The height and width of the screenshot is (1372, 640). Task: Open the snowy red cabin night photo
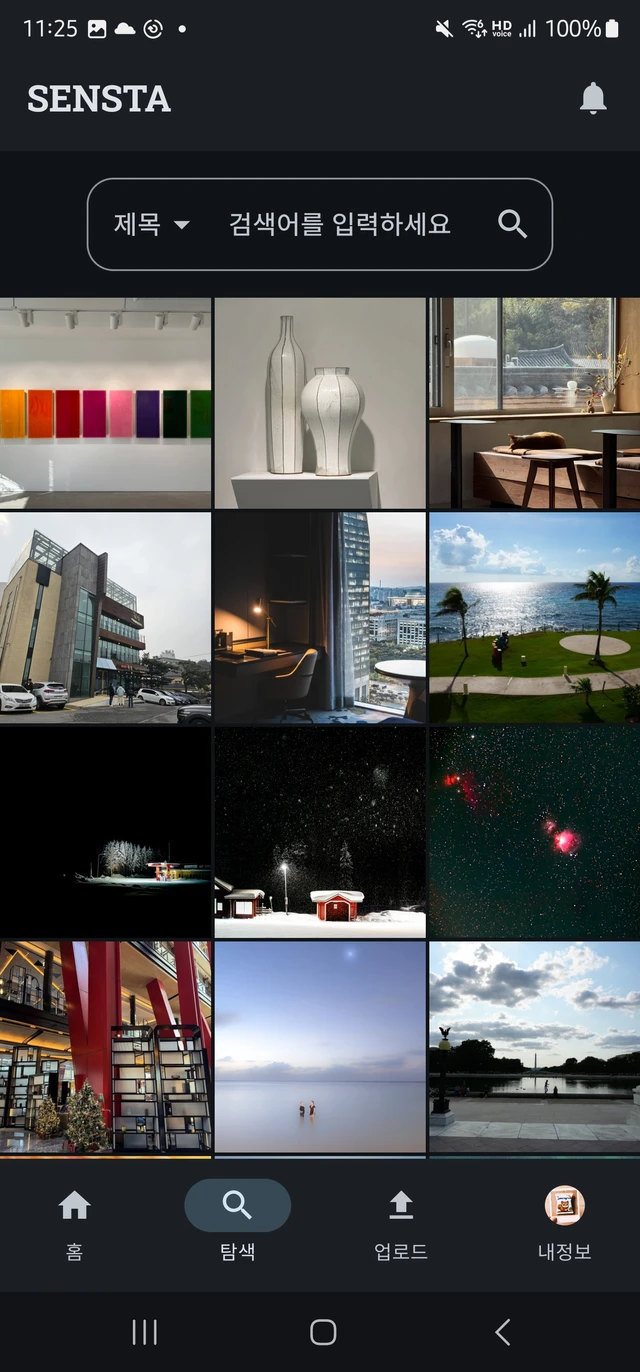point(320,832)
